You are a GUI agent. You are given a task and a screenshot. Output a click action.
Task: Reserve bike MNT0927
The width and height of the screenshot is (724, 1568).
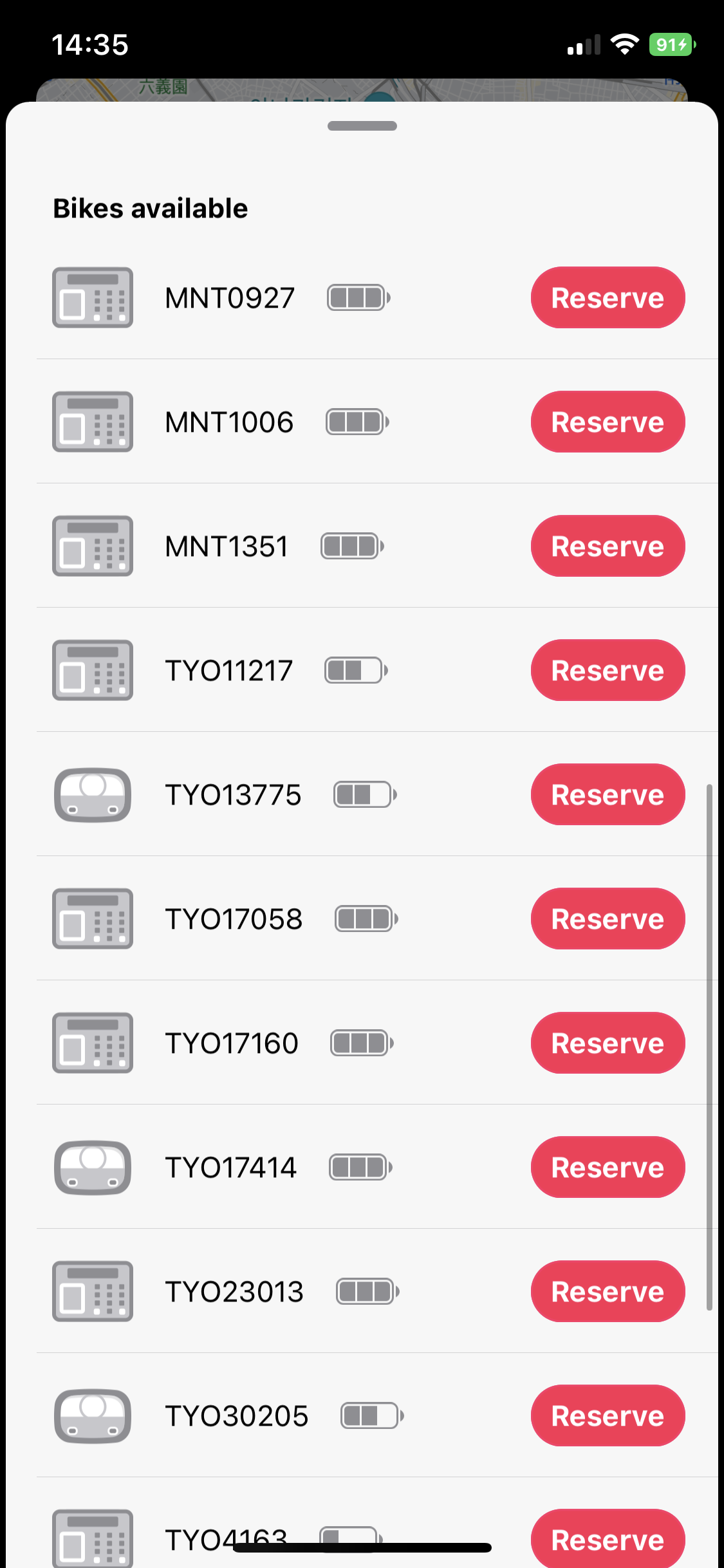click(x=608, y=297)
